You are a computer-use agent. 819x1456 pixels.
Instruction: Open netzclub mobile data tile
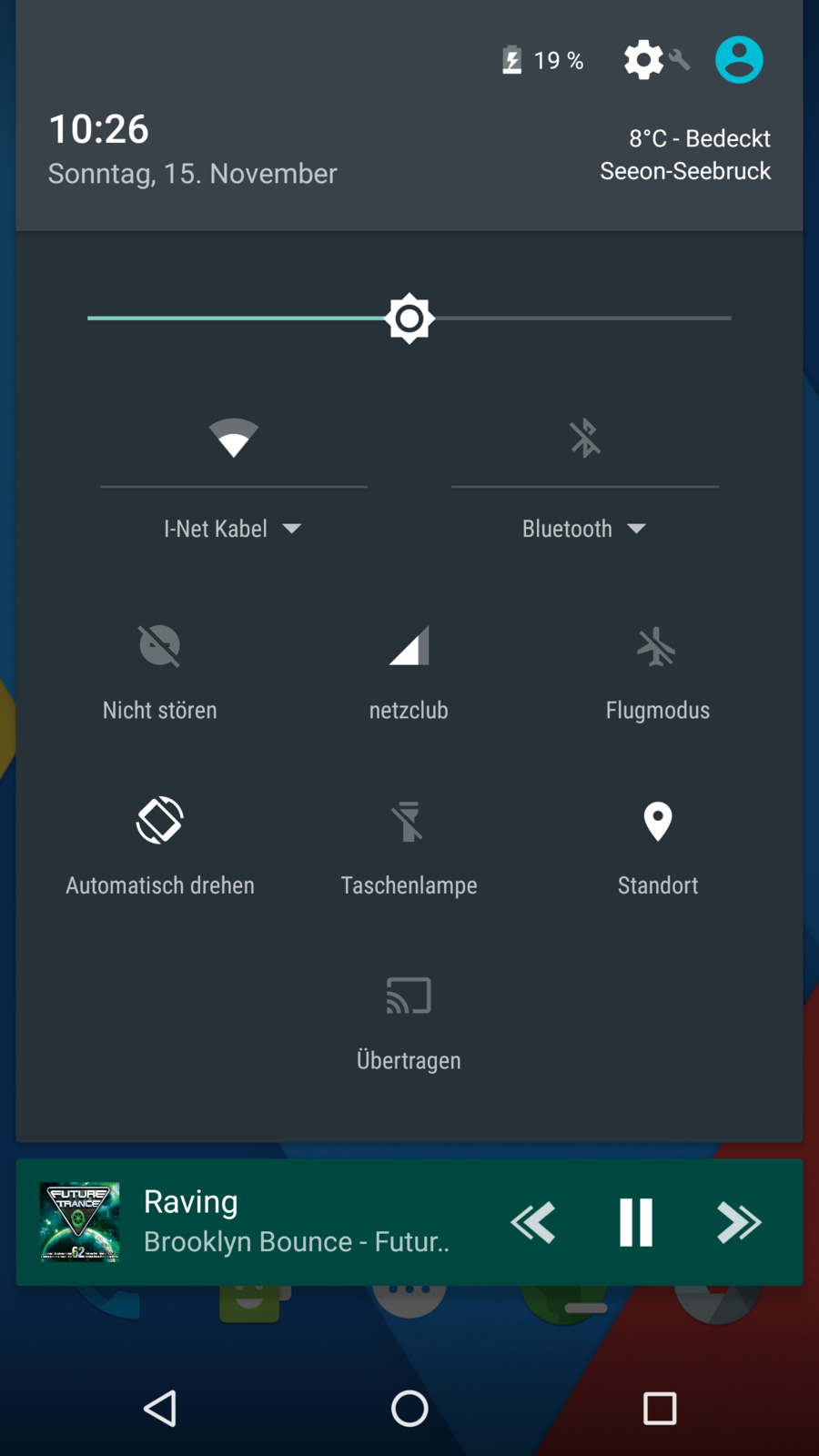[x=409, y=646]
